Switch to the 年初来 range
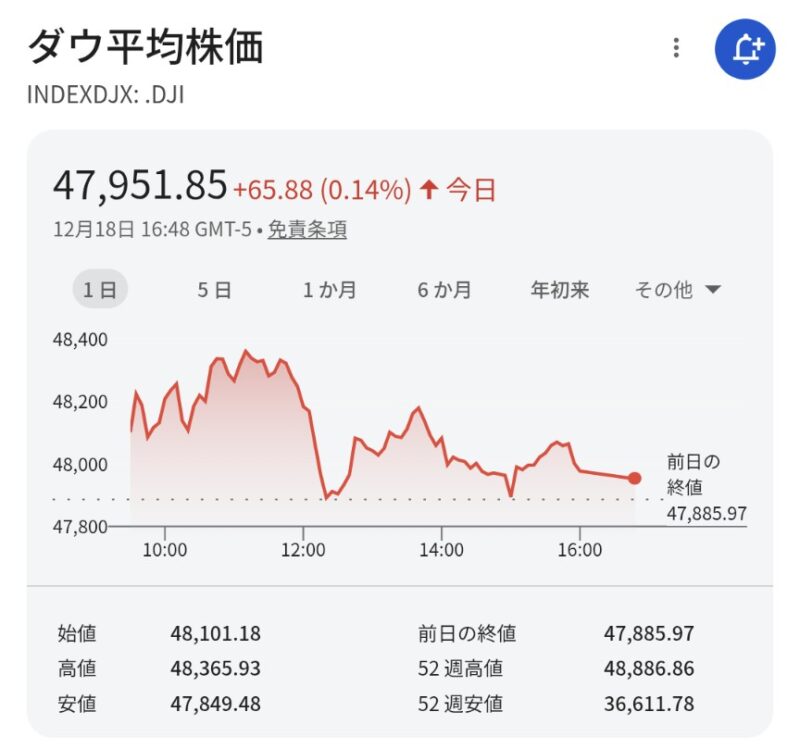The width and height of the screenshot is (800, 749). [560, 290]
